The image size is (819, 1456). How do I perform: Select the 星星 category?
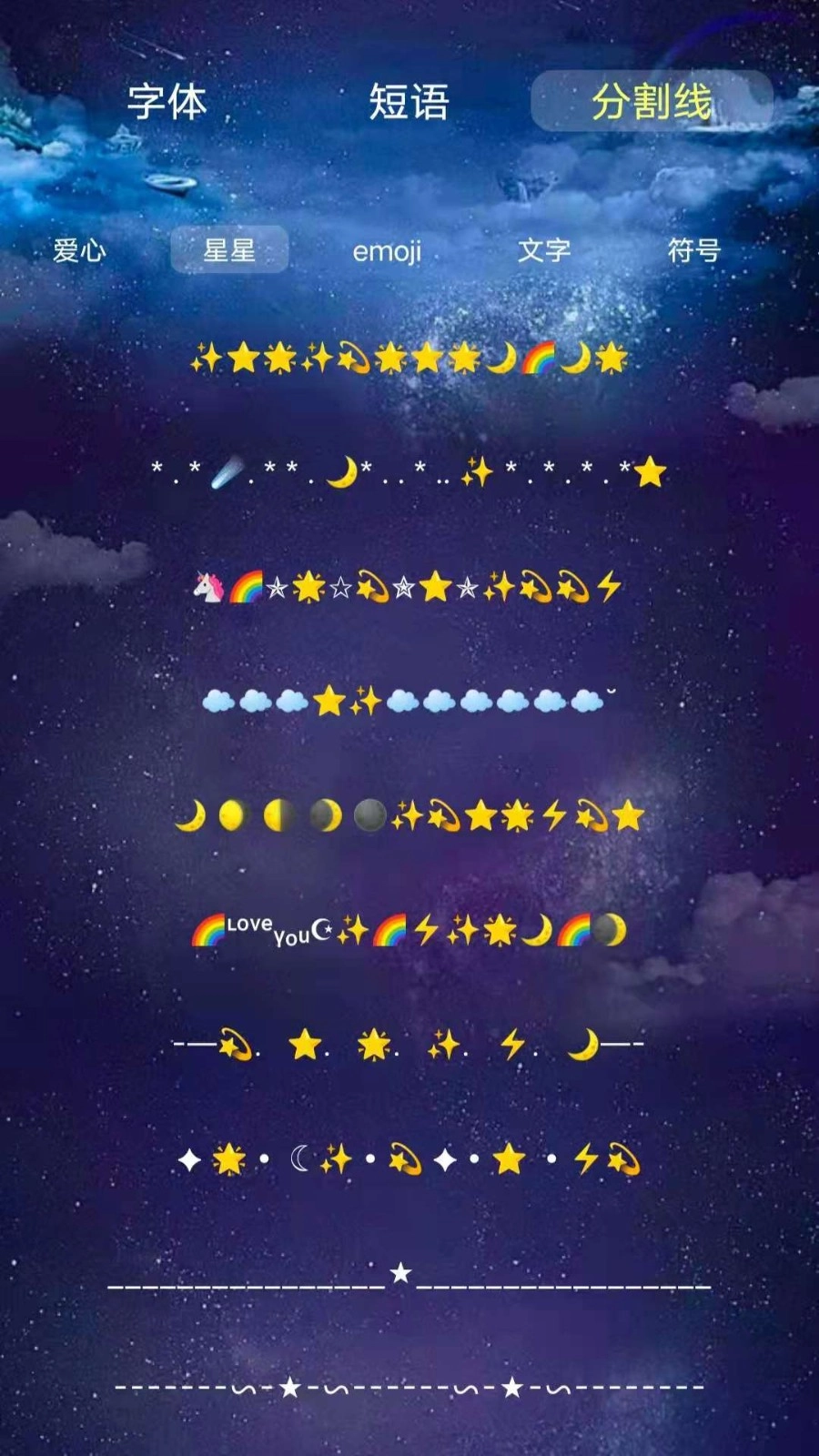(229, 250)
